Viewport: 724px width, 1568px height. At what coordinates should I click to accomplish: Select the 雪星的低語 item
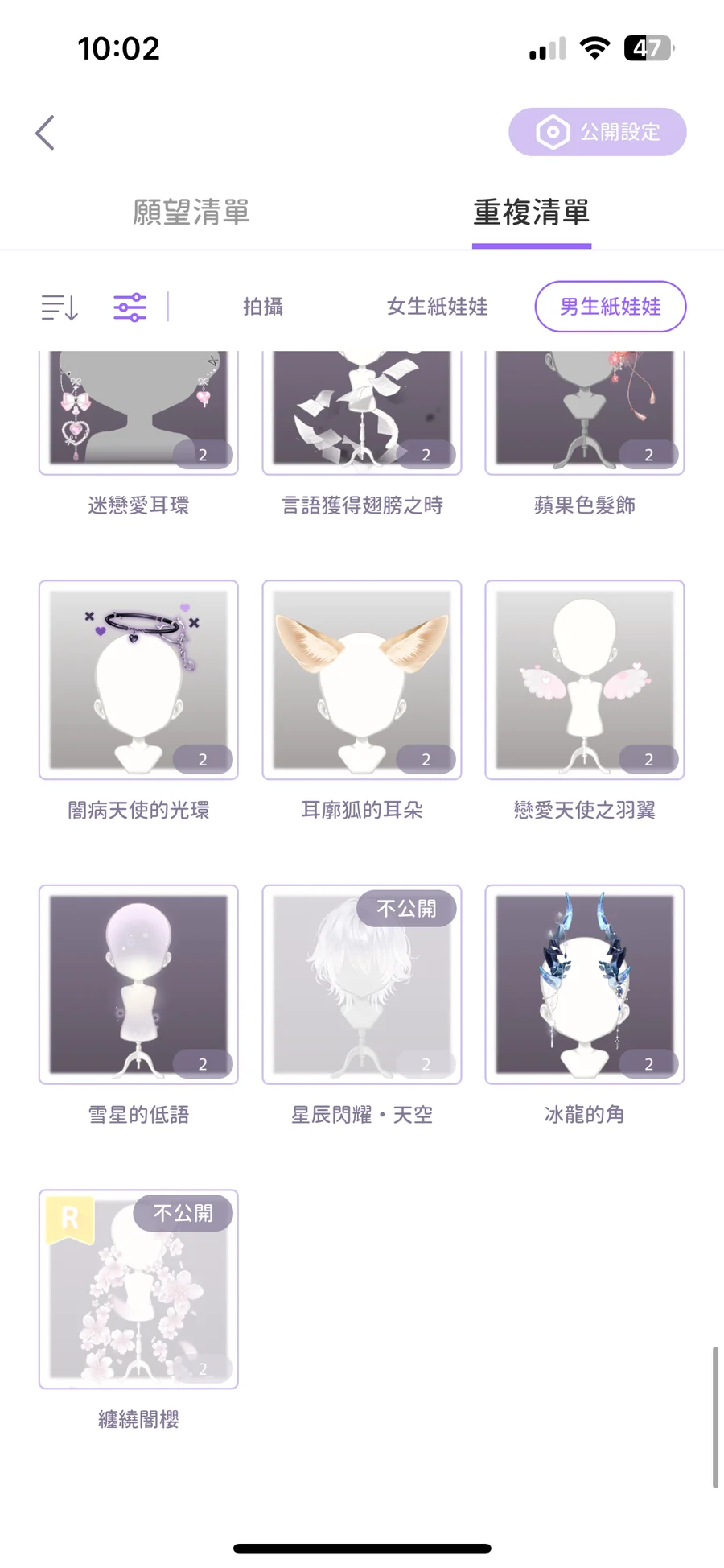point(138,984)
